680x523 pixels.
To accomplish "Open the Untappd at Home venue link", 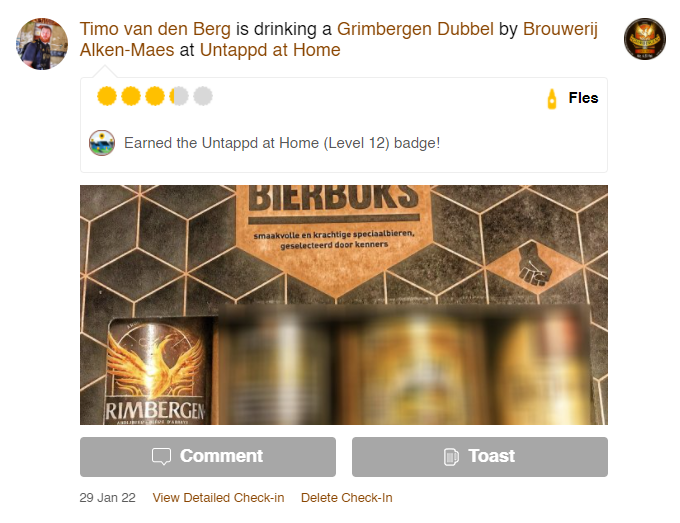I will (270, 50).
